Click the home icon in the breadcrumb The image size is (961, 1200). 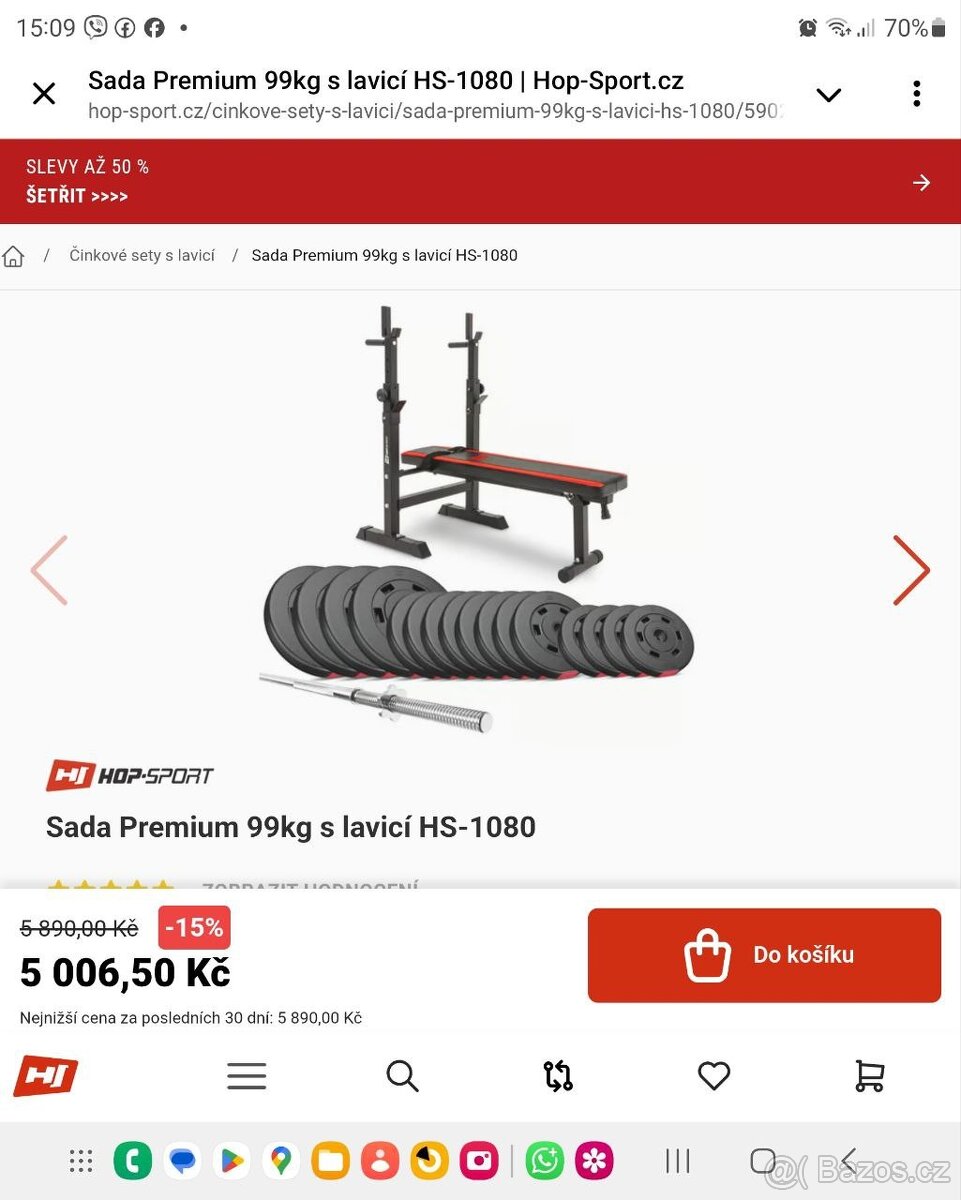tap(13, 255)
